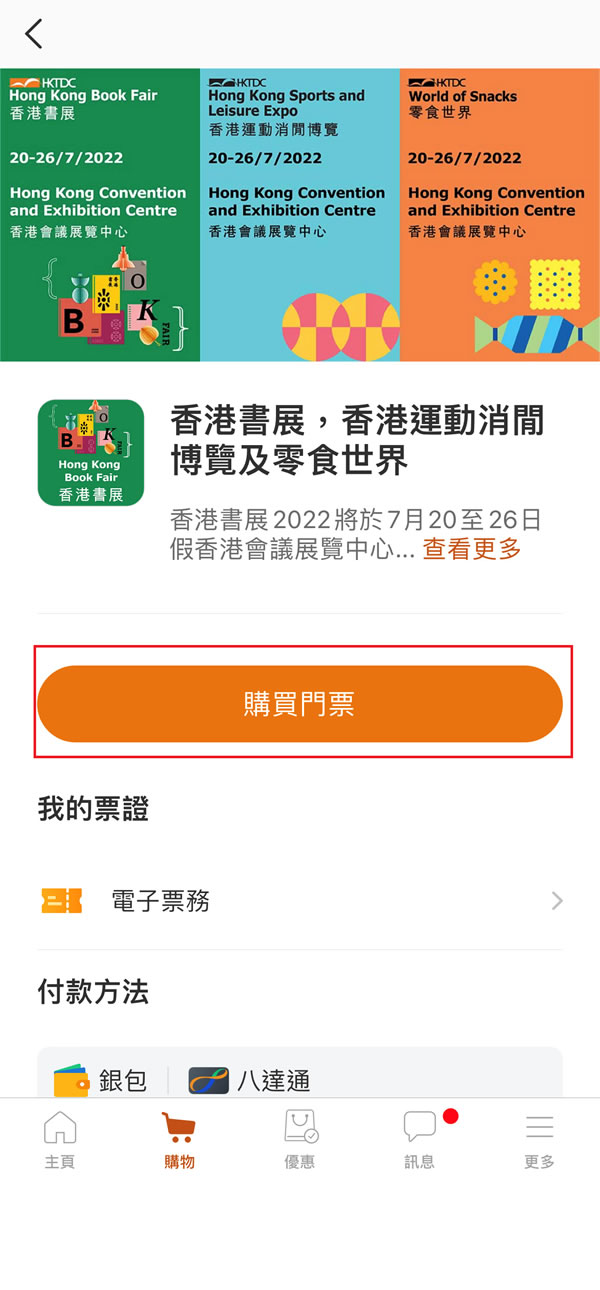
Task: Expand description via 查看更多
Action: [472, 549]
